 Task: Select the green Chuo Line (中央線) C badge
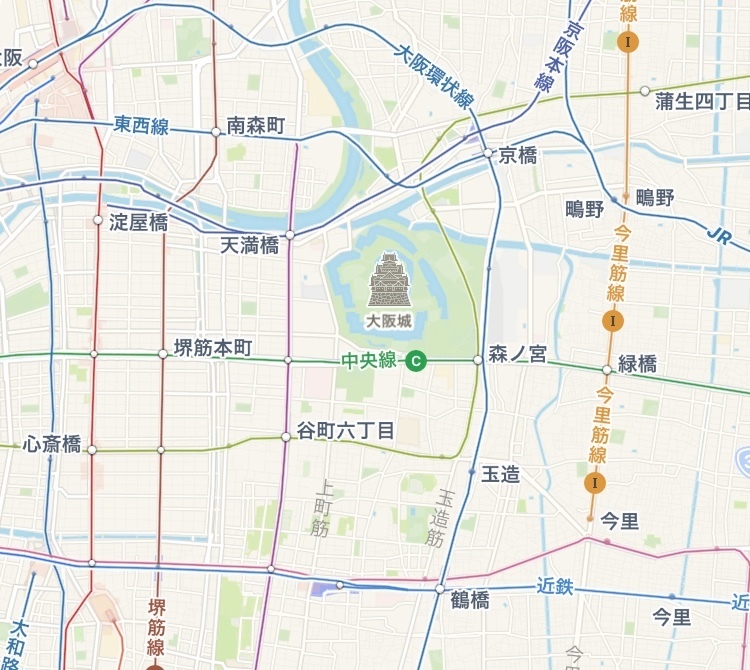417,361
